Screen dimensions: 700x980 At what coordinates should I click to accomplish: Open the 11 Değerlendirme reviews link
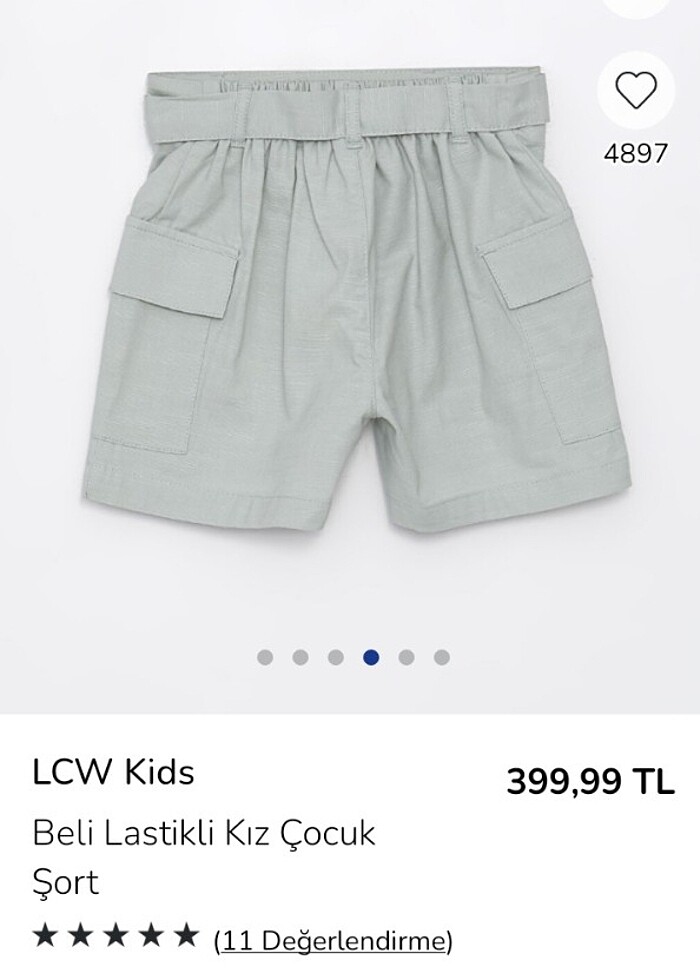pos(333,940)
